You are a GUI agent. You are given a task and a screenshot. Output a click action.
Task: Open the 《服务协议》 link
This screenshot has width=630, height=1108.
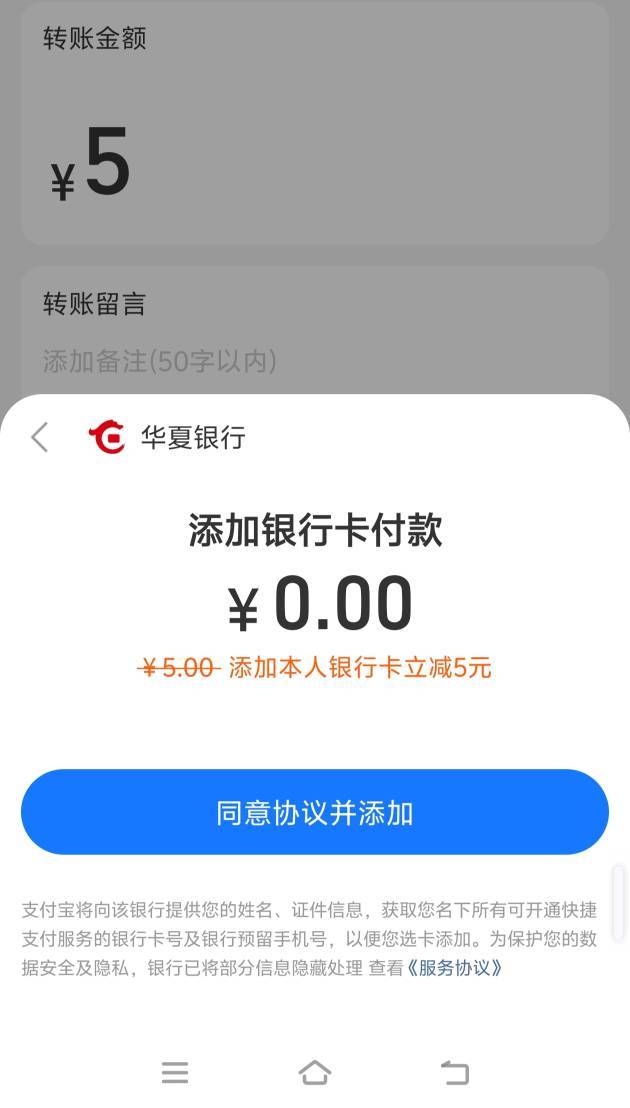tap(454, 968)
